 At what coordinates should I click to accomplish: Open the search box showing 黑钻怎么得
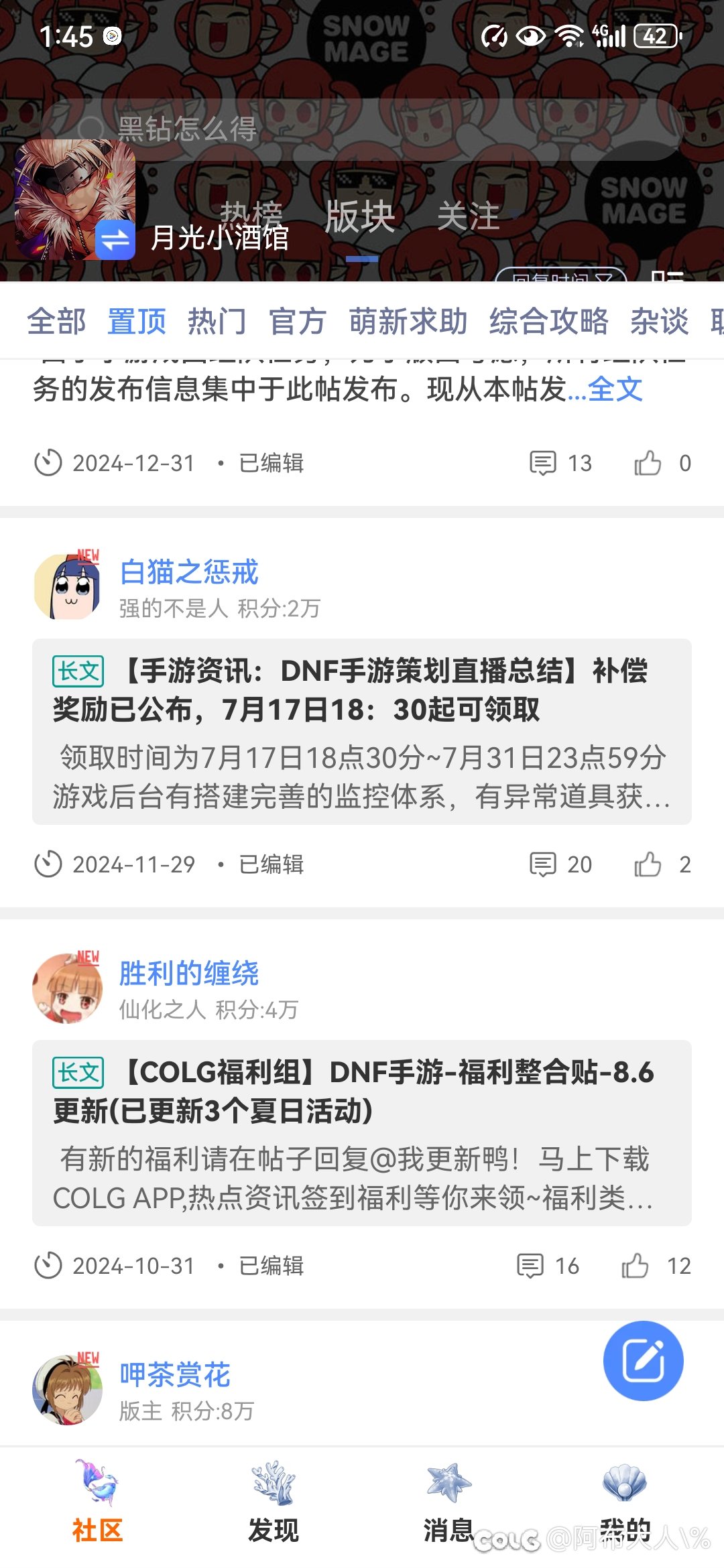(362, 129)
